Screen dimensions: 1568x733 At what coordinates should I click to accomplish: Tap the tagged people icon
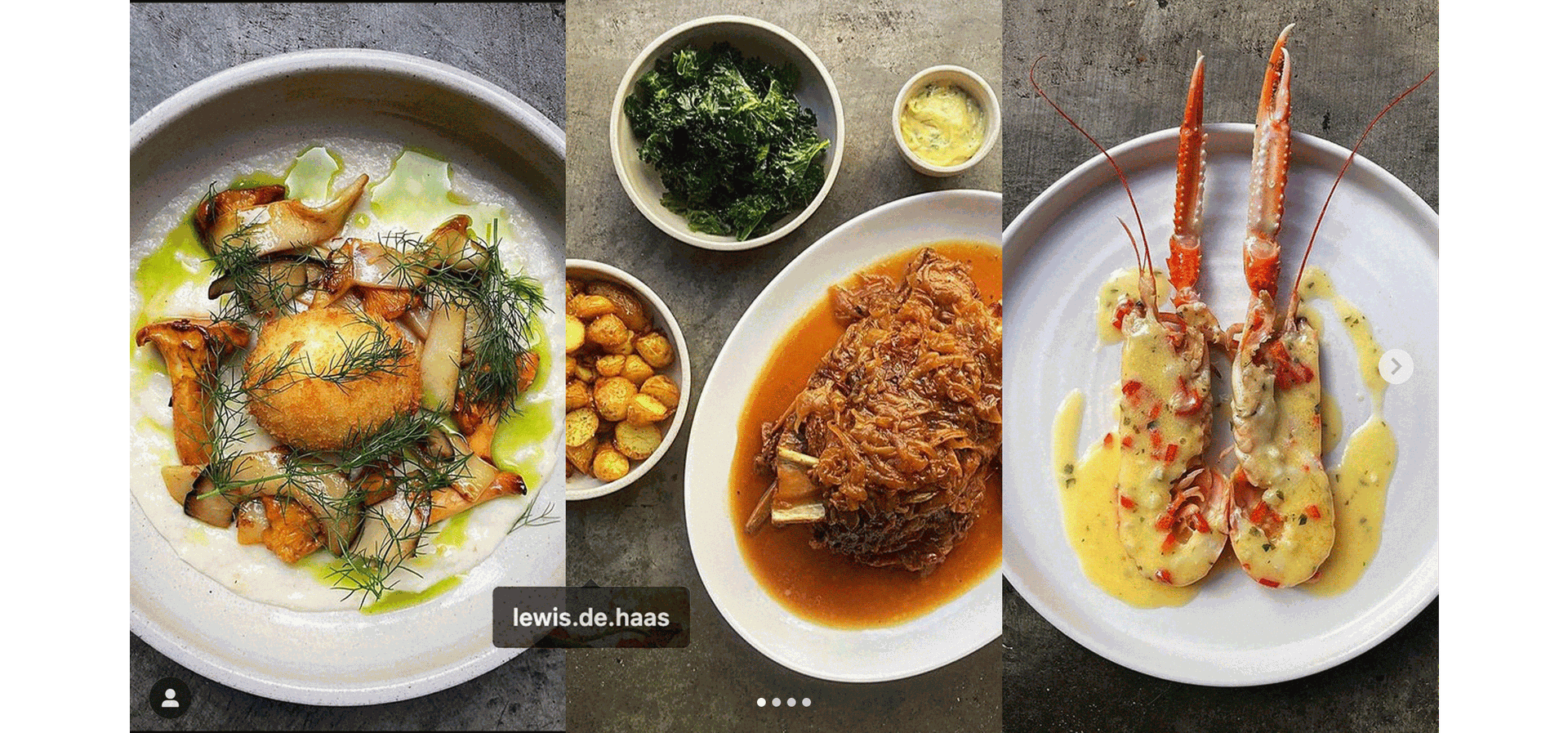tap(170, 698)
